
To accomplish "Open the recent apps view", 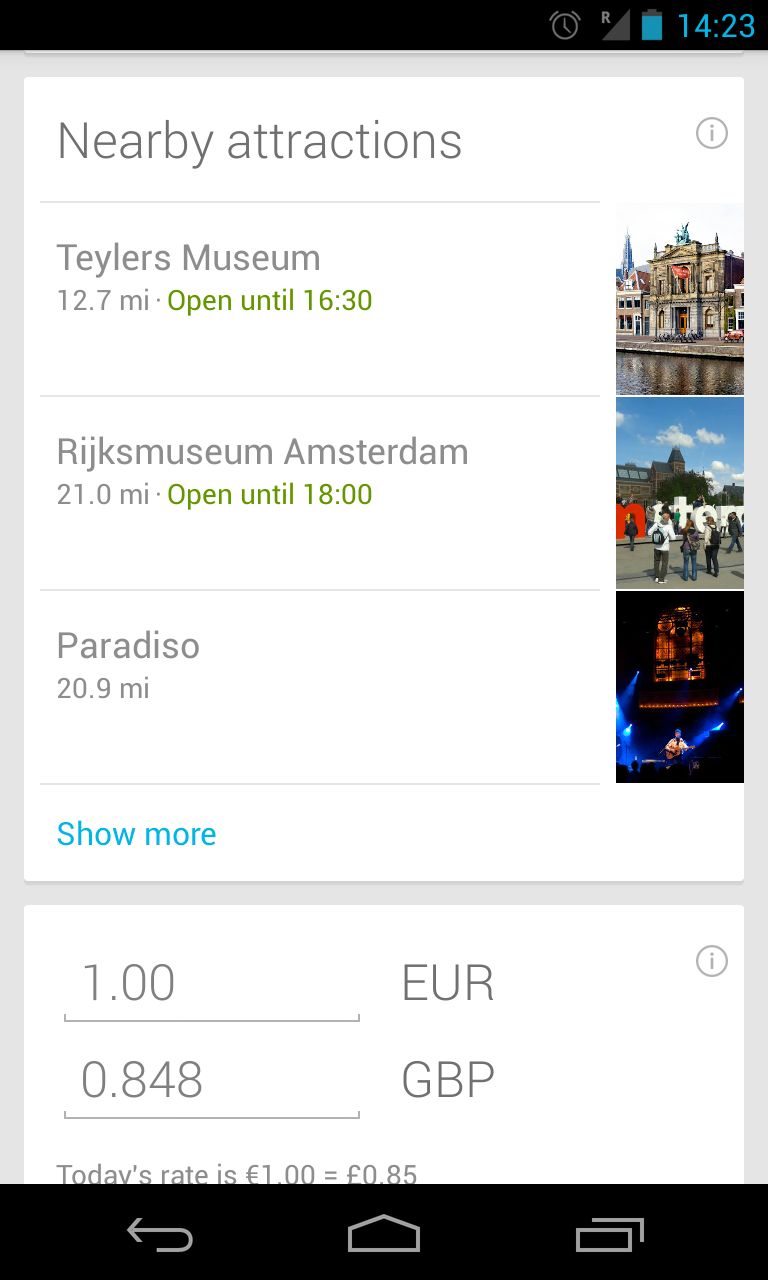I will (x=609, y=1235).
